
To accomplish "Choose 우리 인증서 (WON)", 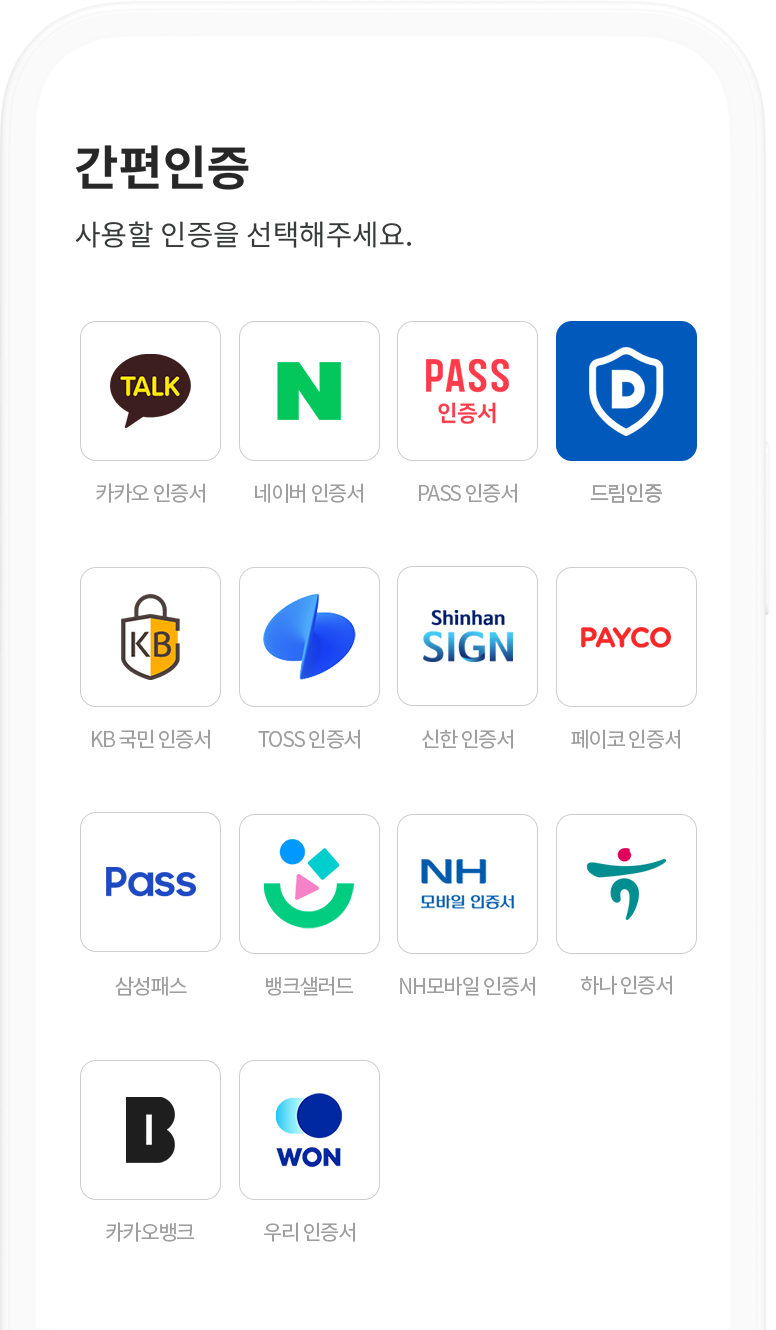I will [309, 1130].
